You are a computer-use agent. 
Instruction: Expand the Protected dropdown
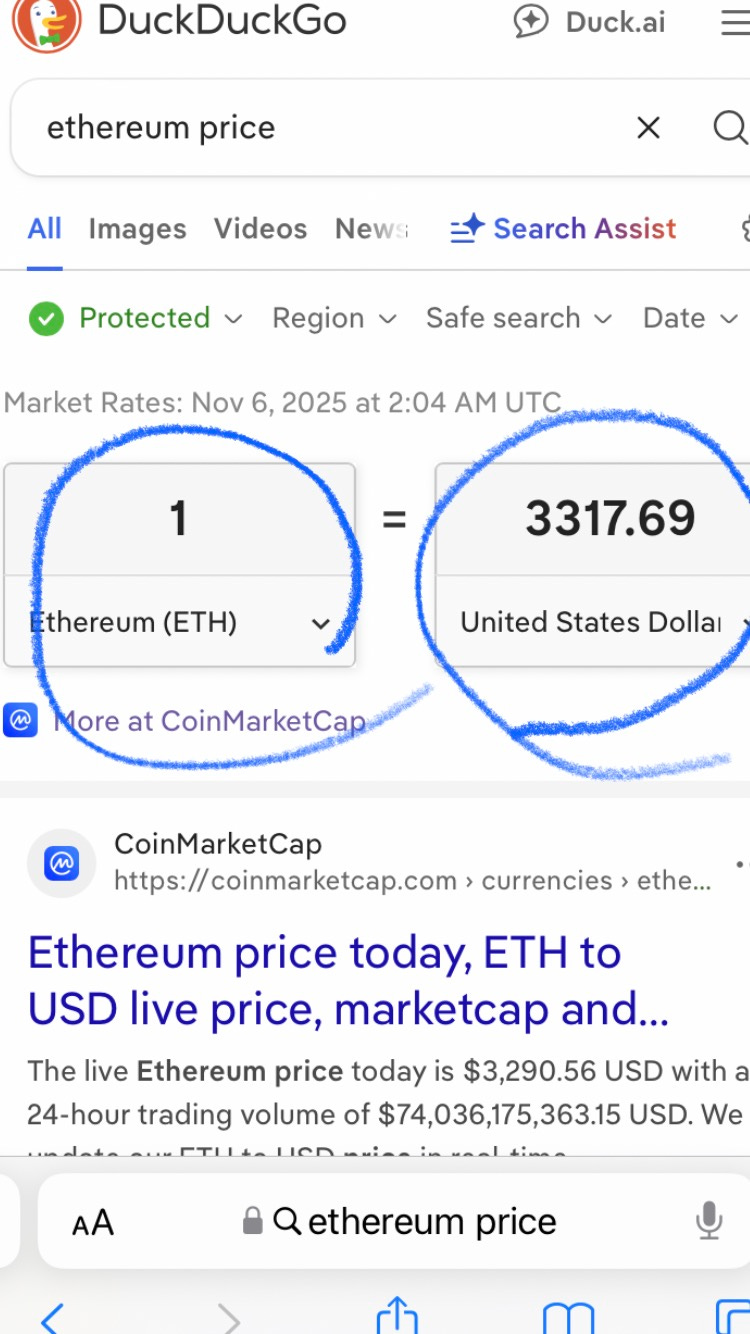(x=135, y=318)
